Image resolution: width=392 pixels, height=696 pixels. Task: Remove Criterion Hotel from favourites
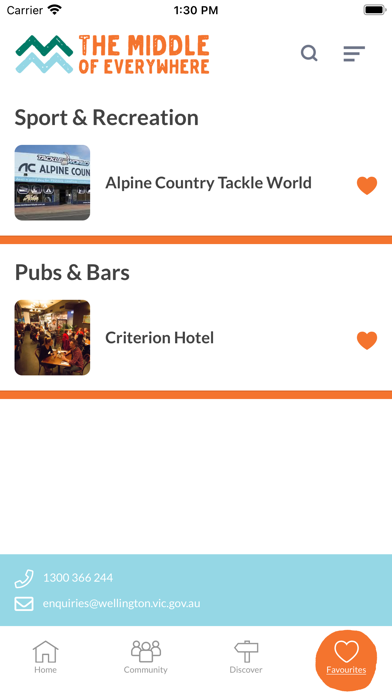pos(367,340)
